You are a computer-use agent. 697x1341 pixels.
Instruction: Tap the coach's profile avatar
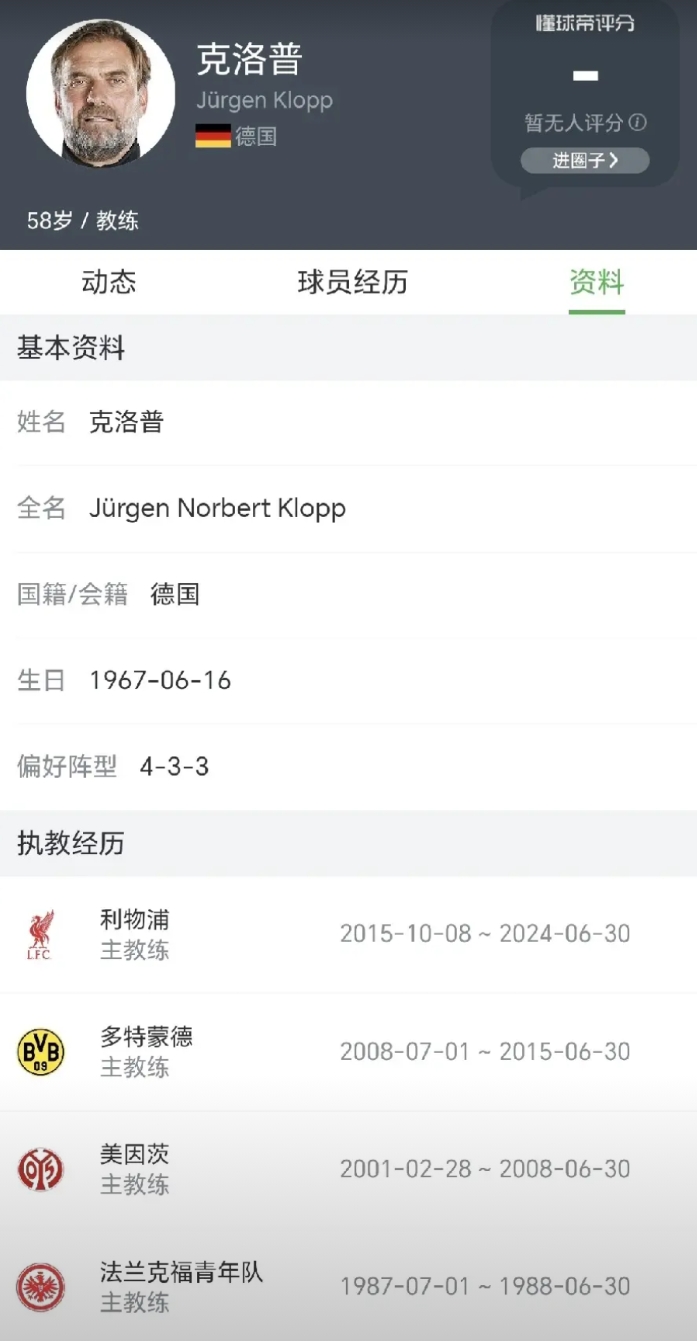(100, 93)
